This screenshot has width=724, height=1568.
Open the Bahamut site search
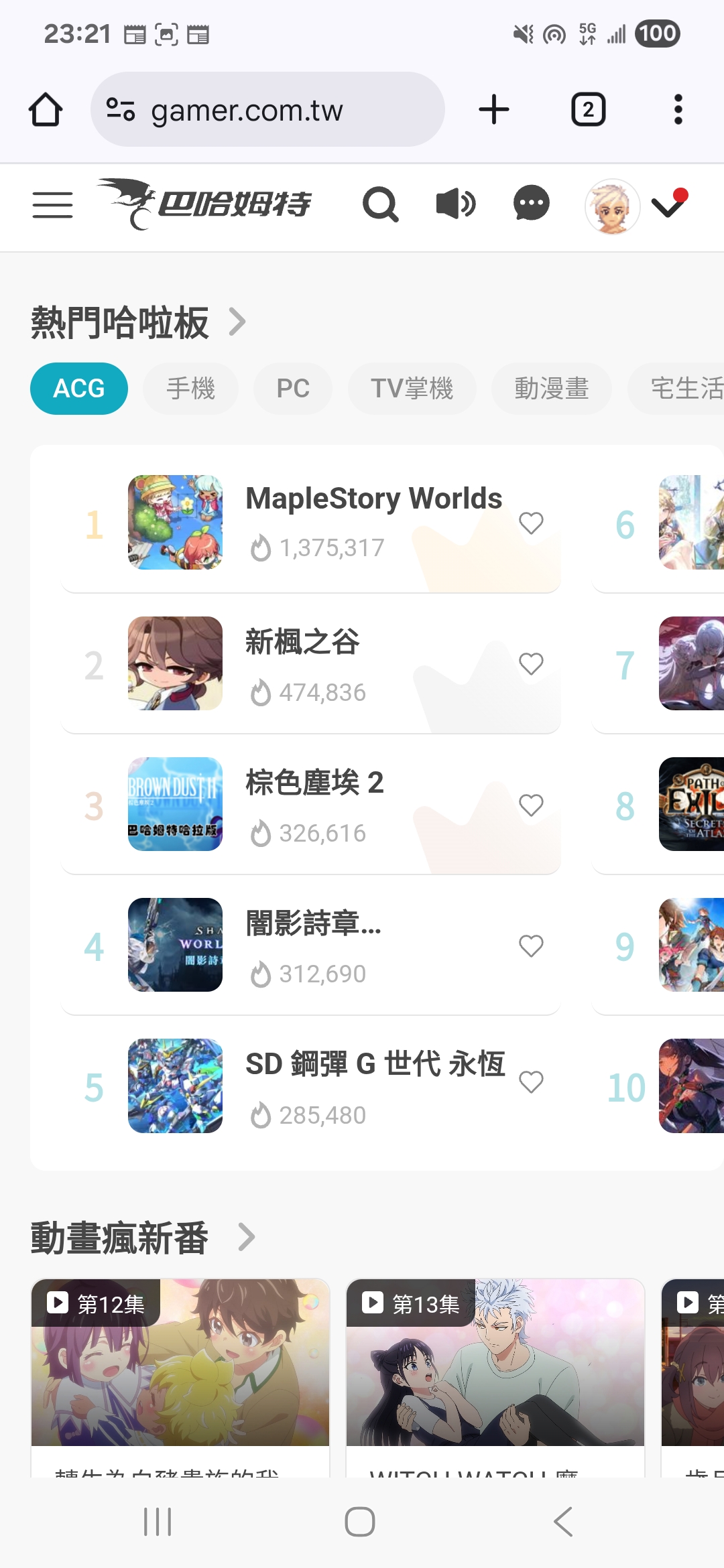pyautogui.click(x=380, y=204)
